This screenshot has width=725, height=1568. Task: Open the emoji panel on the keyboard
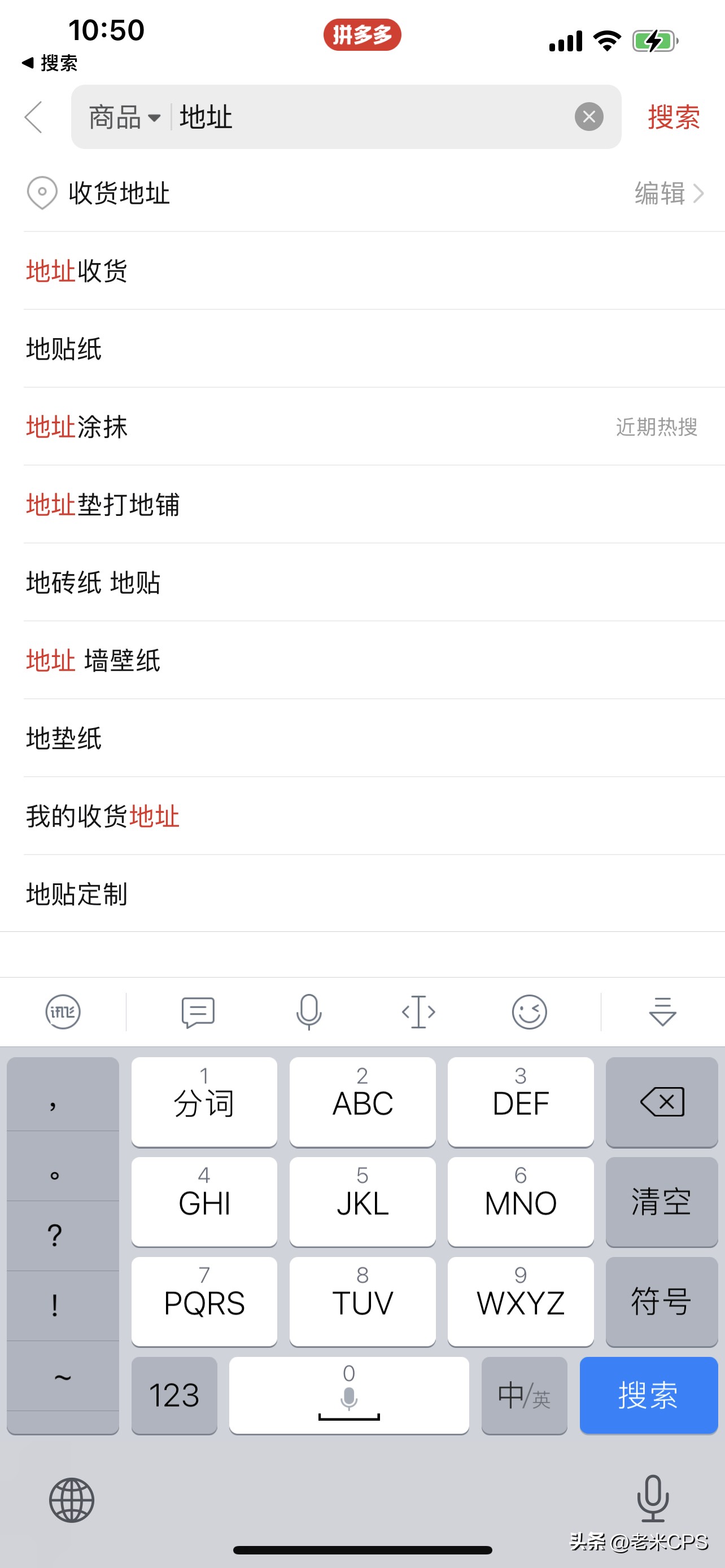[529, 1012]
